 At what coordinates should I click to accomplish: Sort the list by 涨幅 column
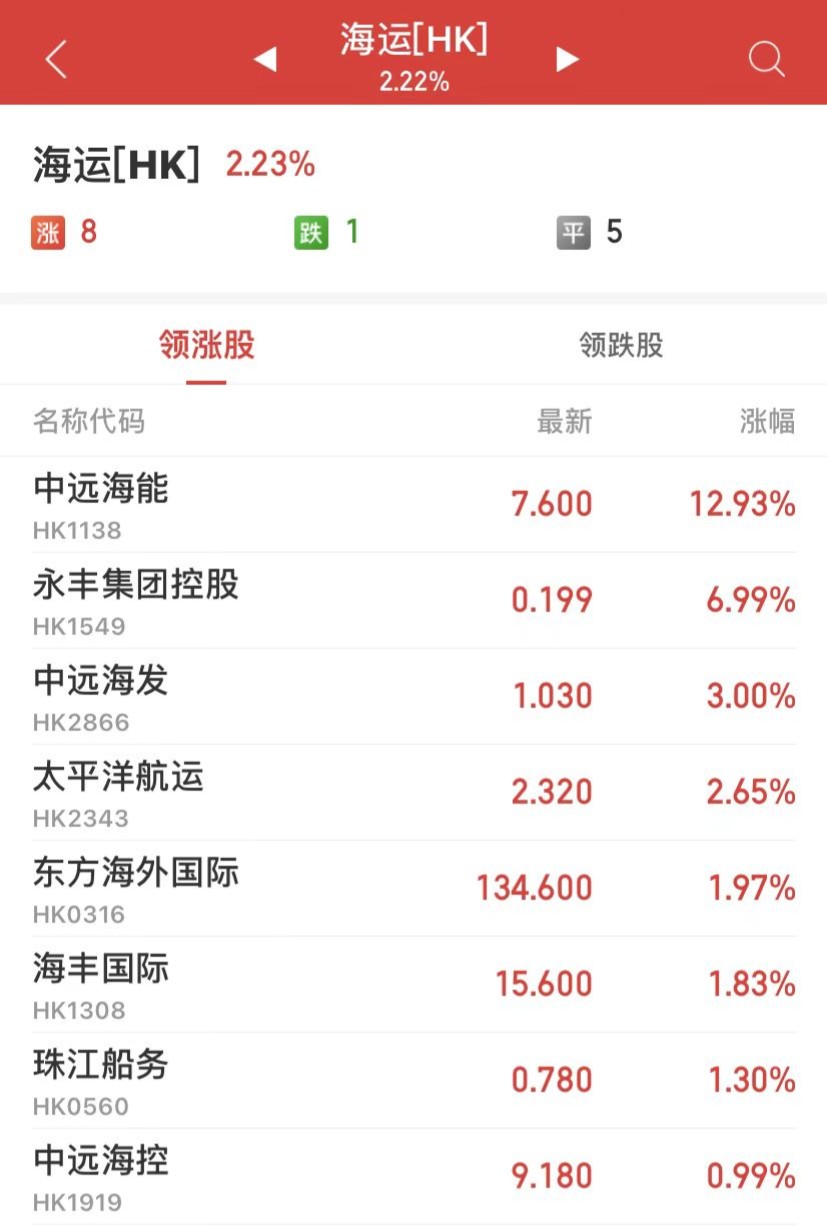[x=767, y=422]
